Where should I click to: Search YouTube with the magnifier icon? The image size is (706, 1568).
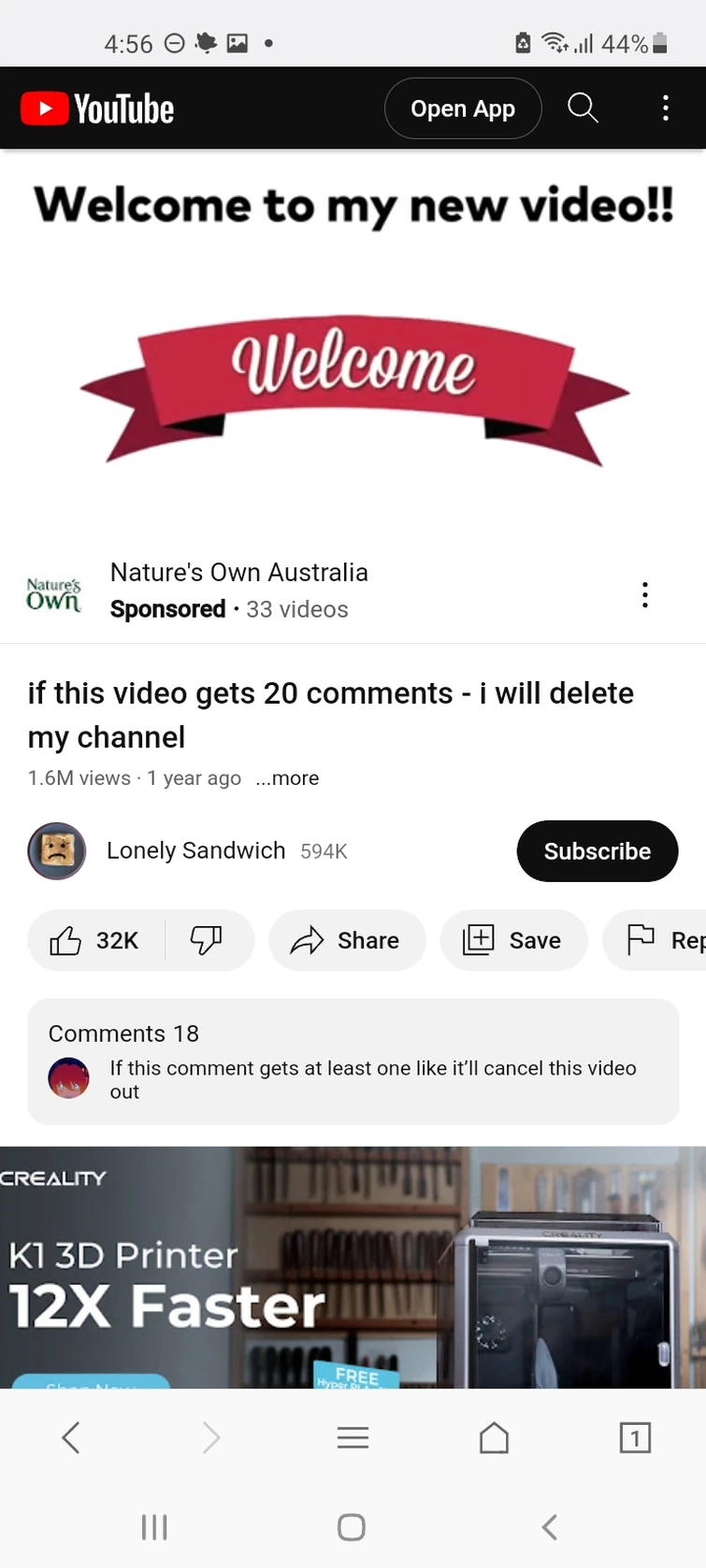point(583,108)
